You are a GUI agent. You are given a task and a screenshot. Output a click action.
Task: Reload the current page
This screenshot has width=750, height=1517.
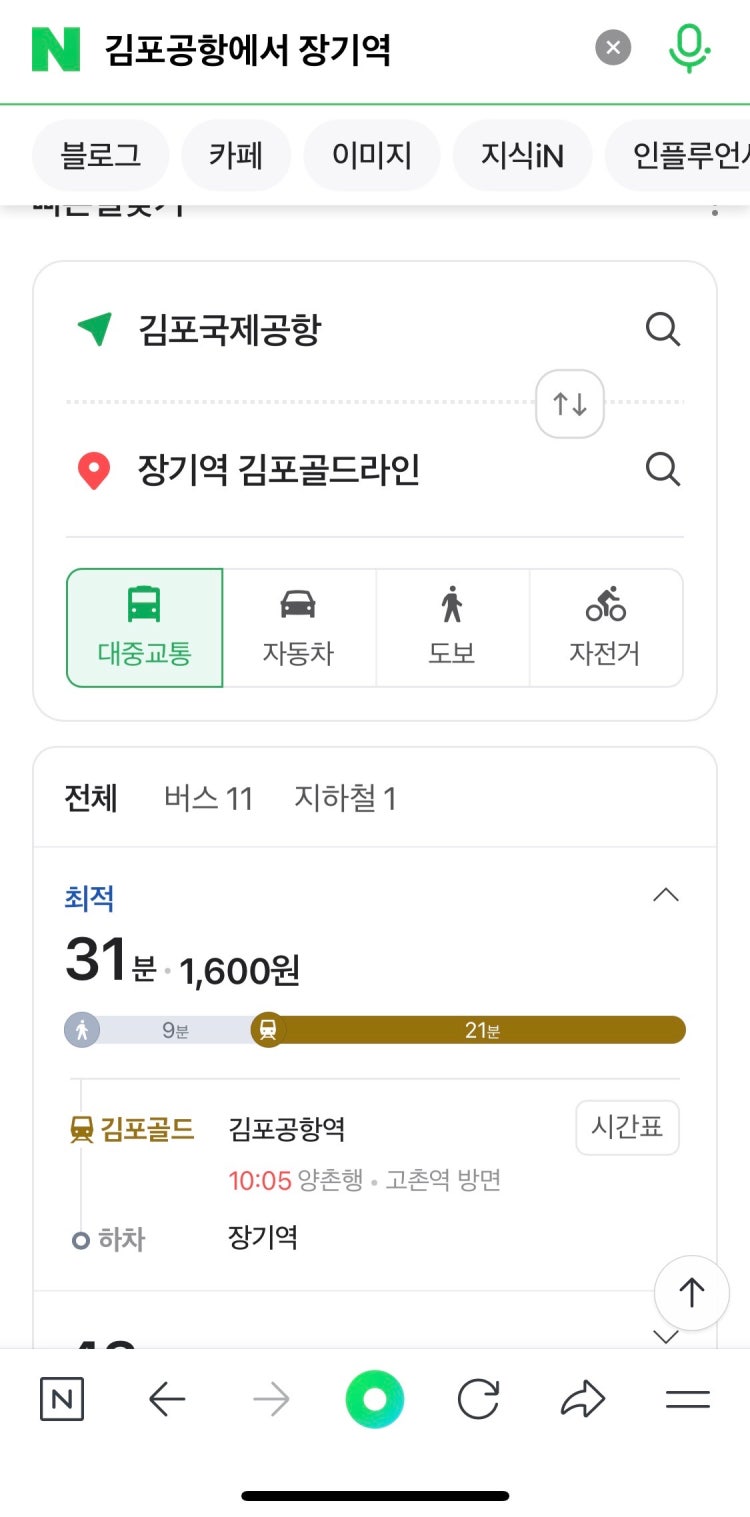[x=479, y=1400]
